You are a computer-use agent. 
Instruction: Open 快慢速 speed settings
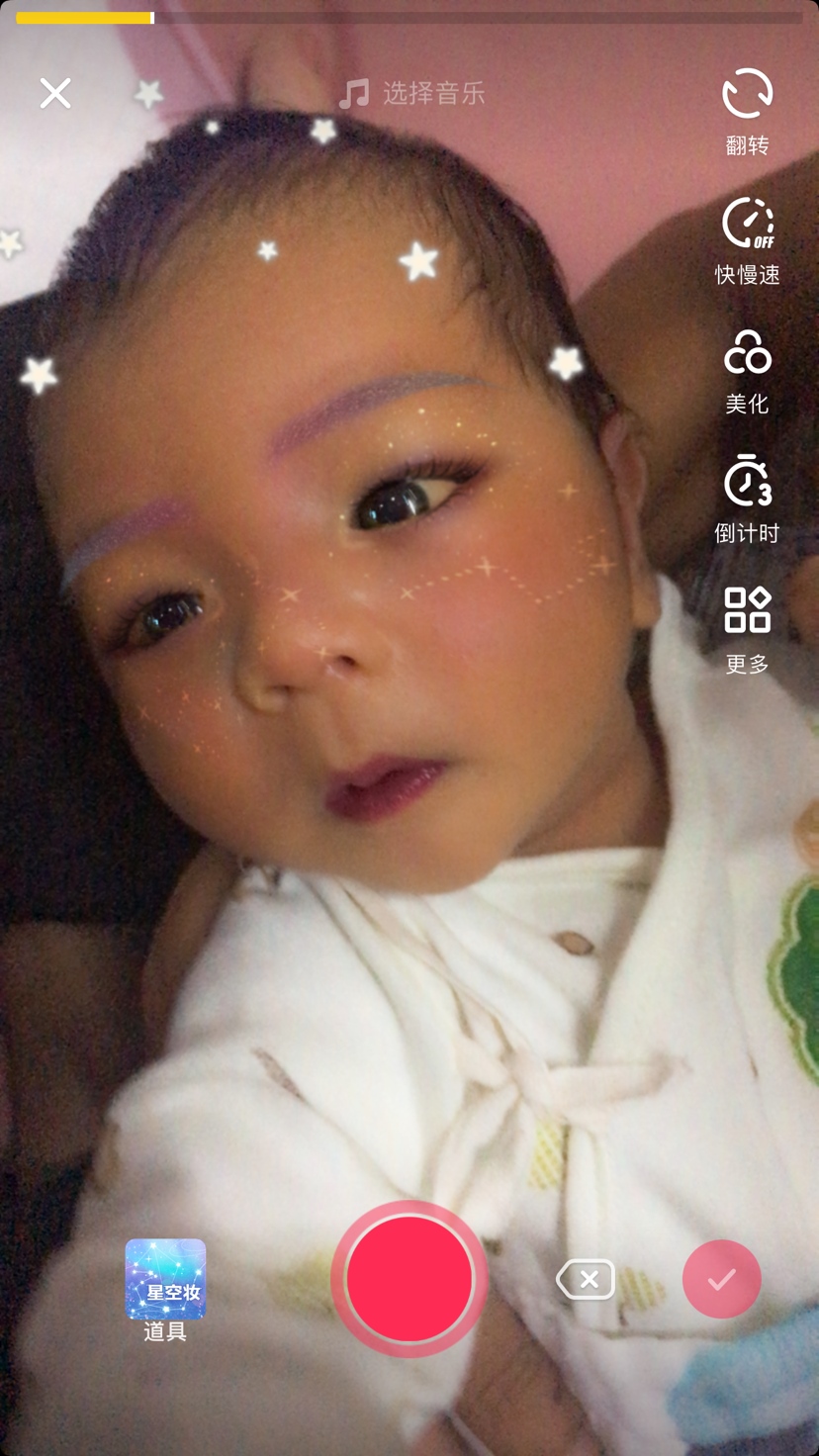pos(747,240)
